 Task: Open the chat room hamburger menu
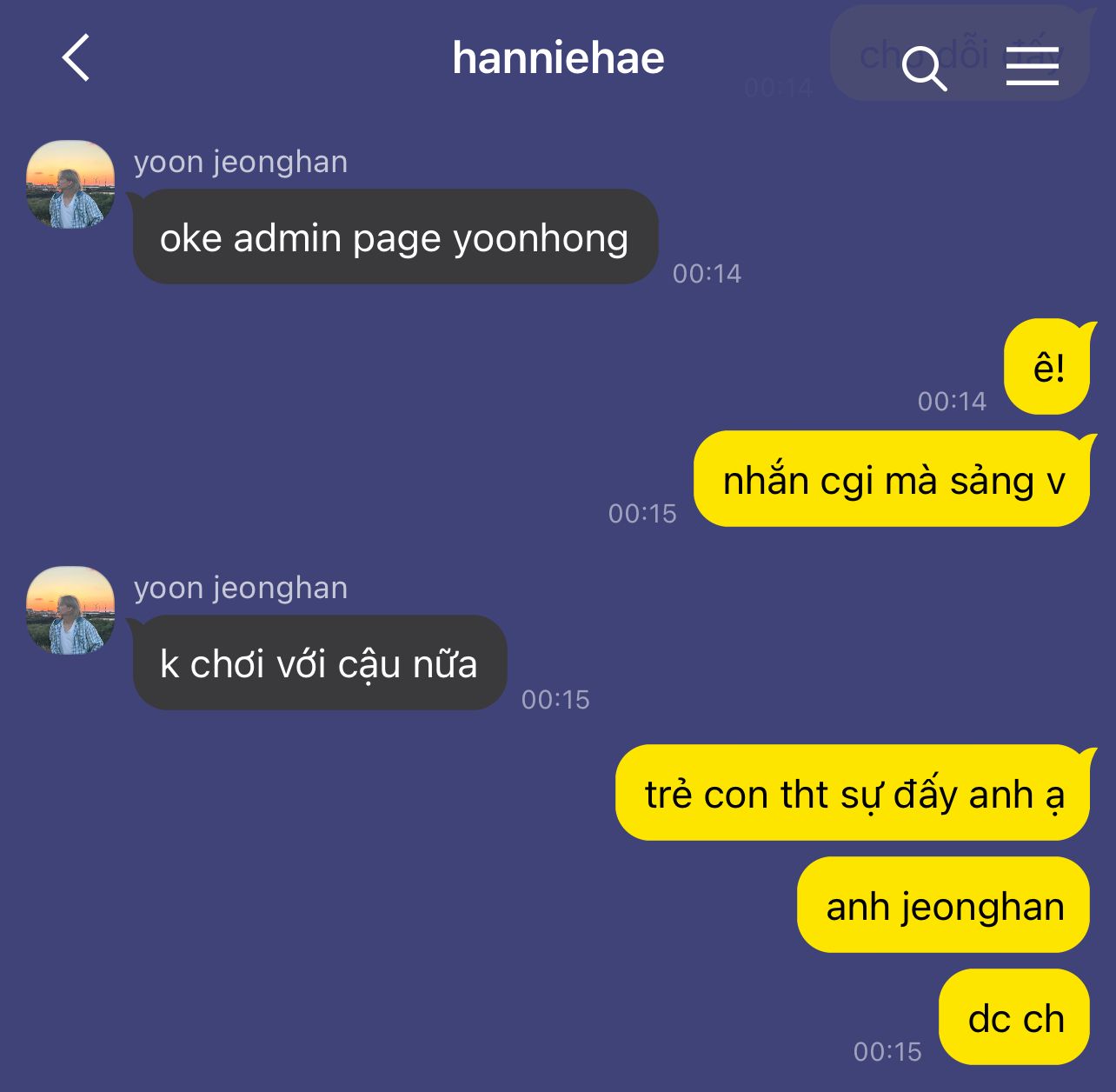pos(1032,66)
